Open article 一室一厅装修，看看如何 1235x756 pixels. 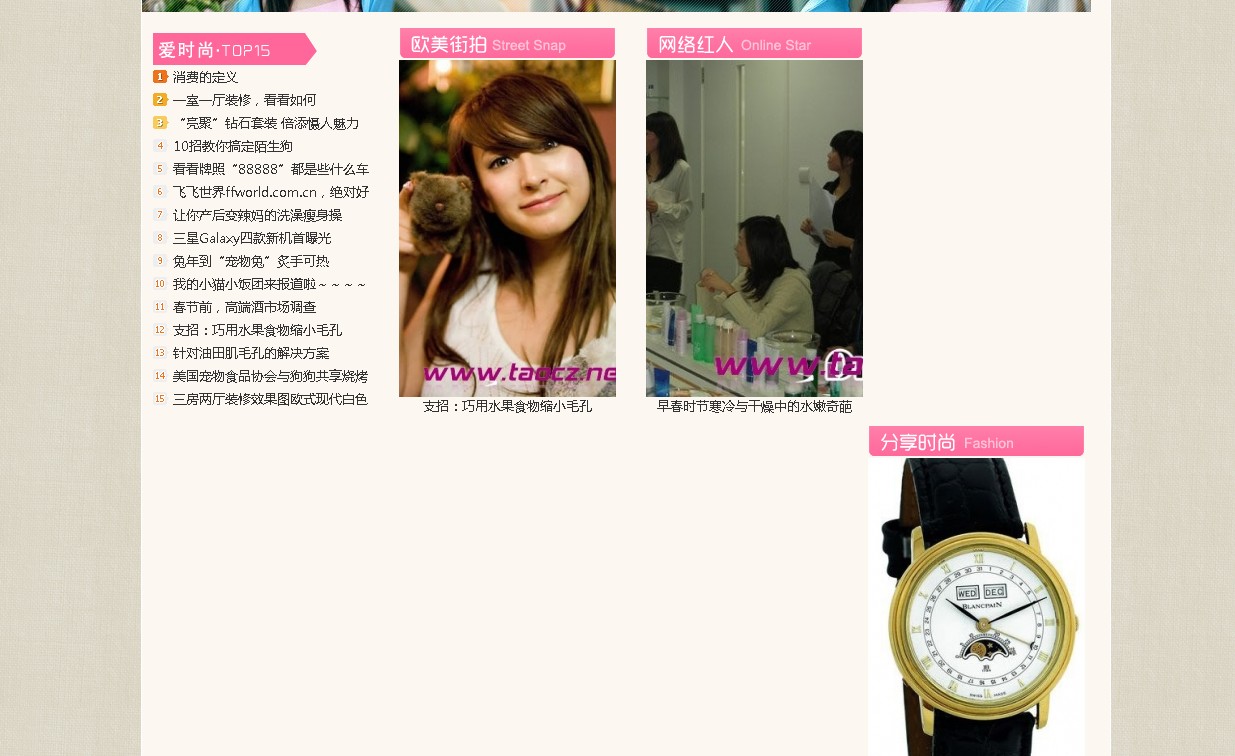[244, 100]
